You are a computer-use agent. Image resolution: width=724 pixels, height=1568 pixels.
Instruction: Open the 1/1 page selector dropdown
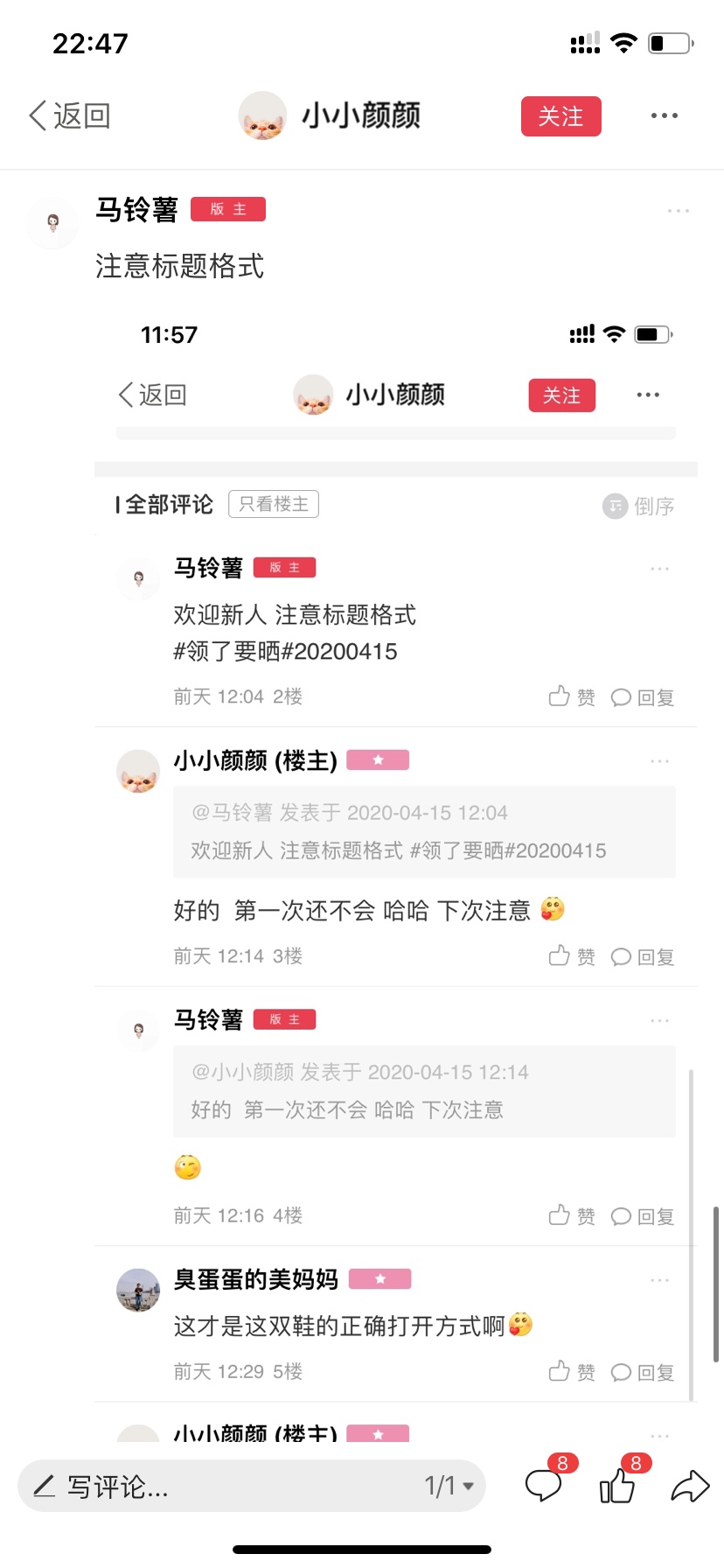[x=449, y=1486]
